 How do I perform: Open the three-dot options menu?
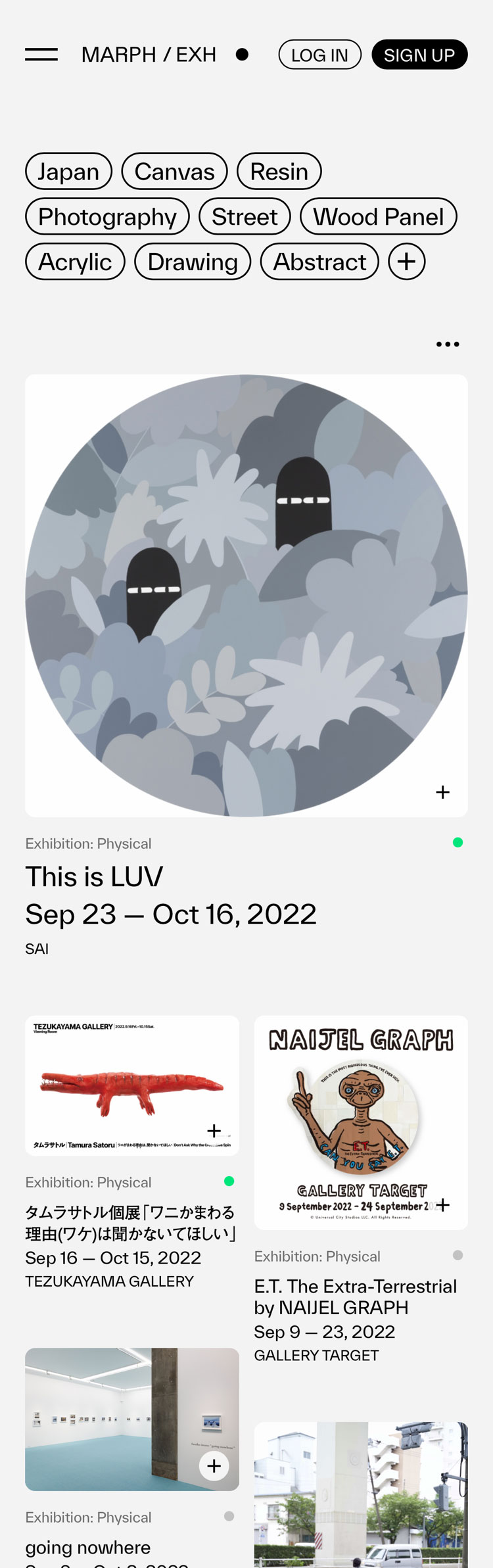pyautogui.click(x=448, y=344)
